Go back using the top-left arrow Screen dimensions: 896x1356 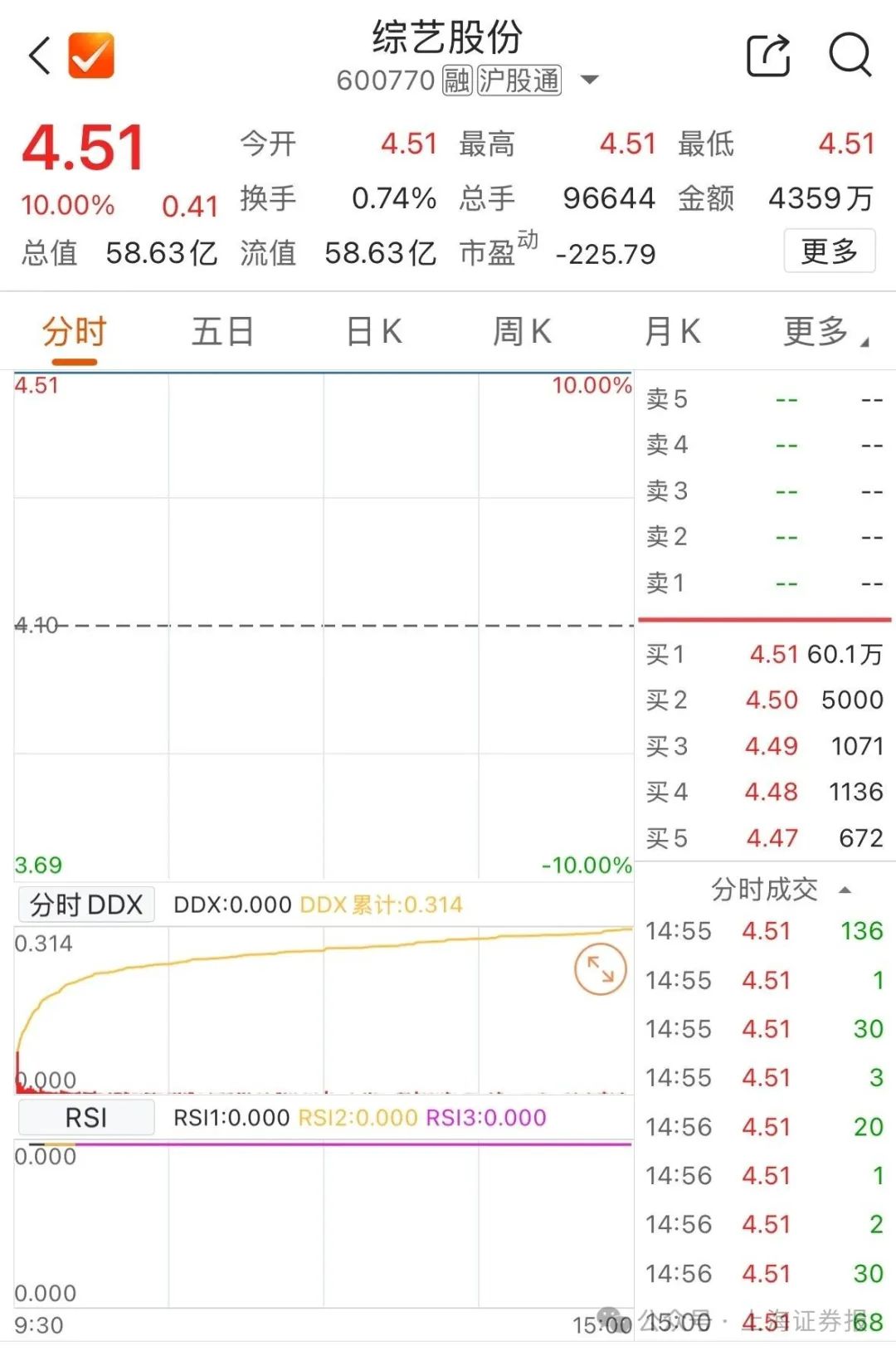point(40,56)
